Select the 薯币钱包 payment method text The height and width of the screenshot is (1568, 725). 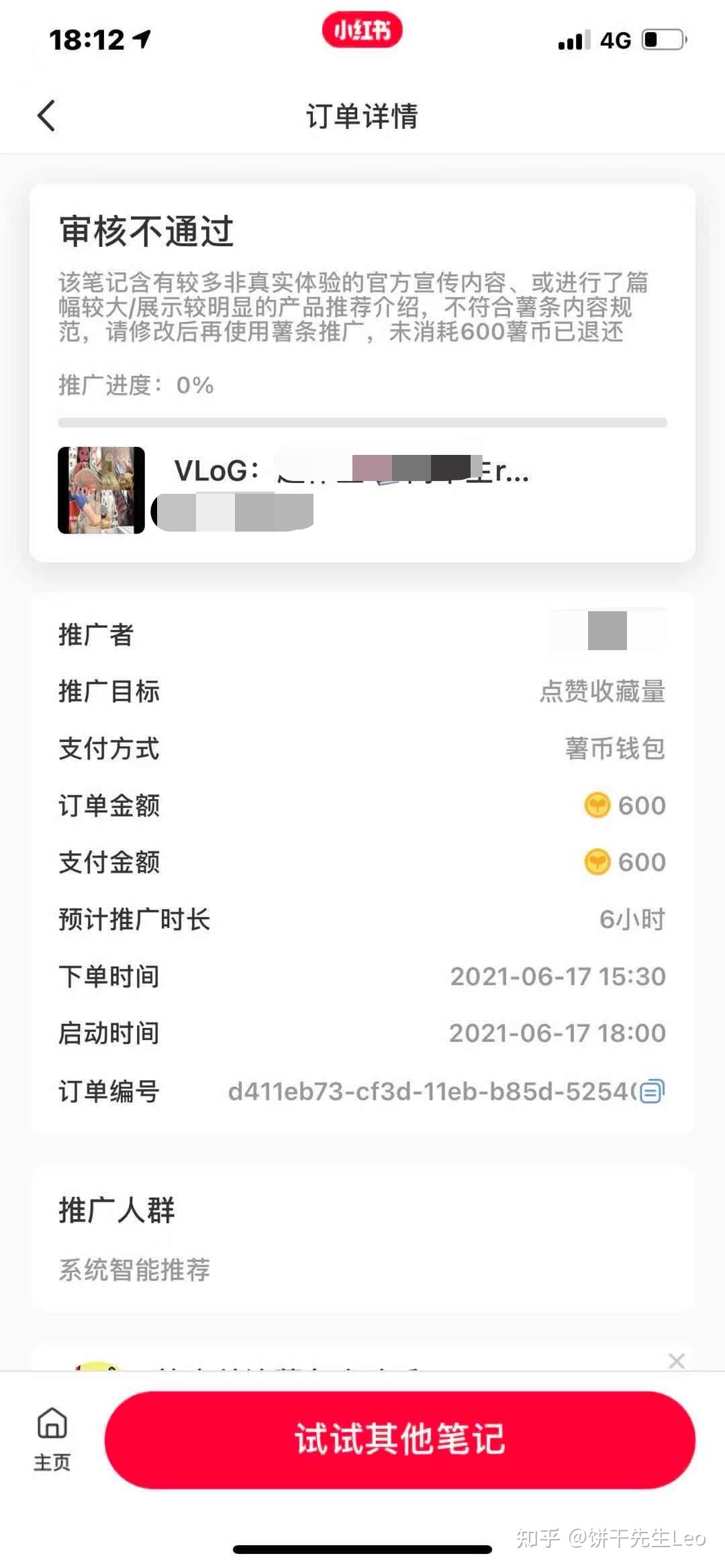pyautogui.click(x=613, y=747)
